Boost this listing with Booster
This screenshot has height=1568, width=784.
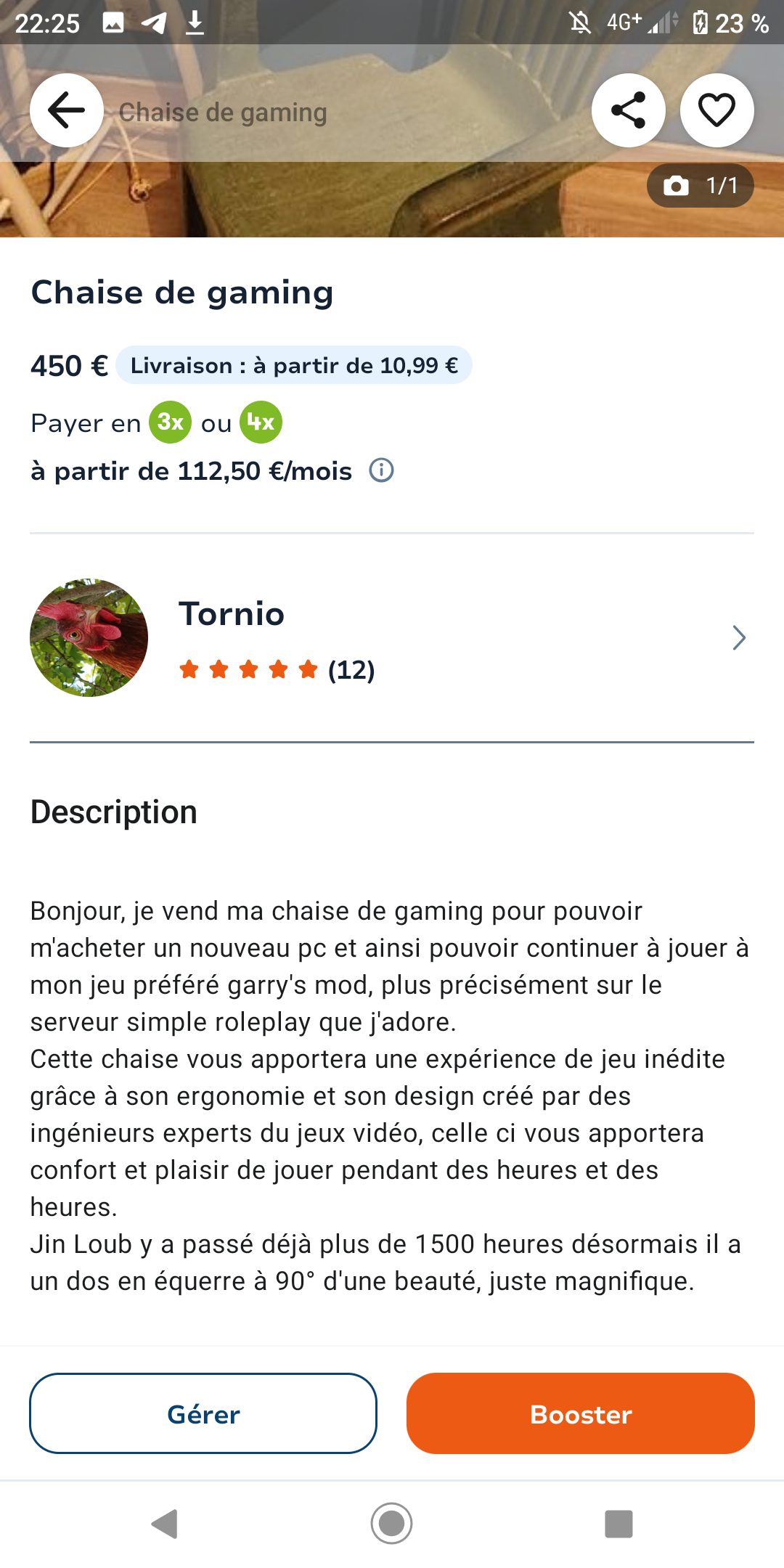pyautogui.click(x=581, y=1413)
